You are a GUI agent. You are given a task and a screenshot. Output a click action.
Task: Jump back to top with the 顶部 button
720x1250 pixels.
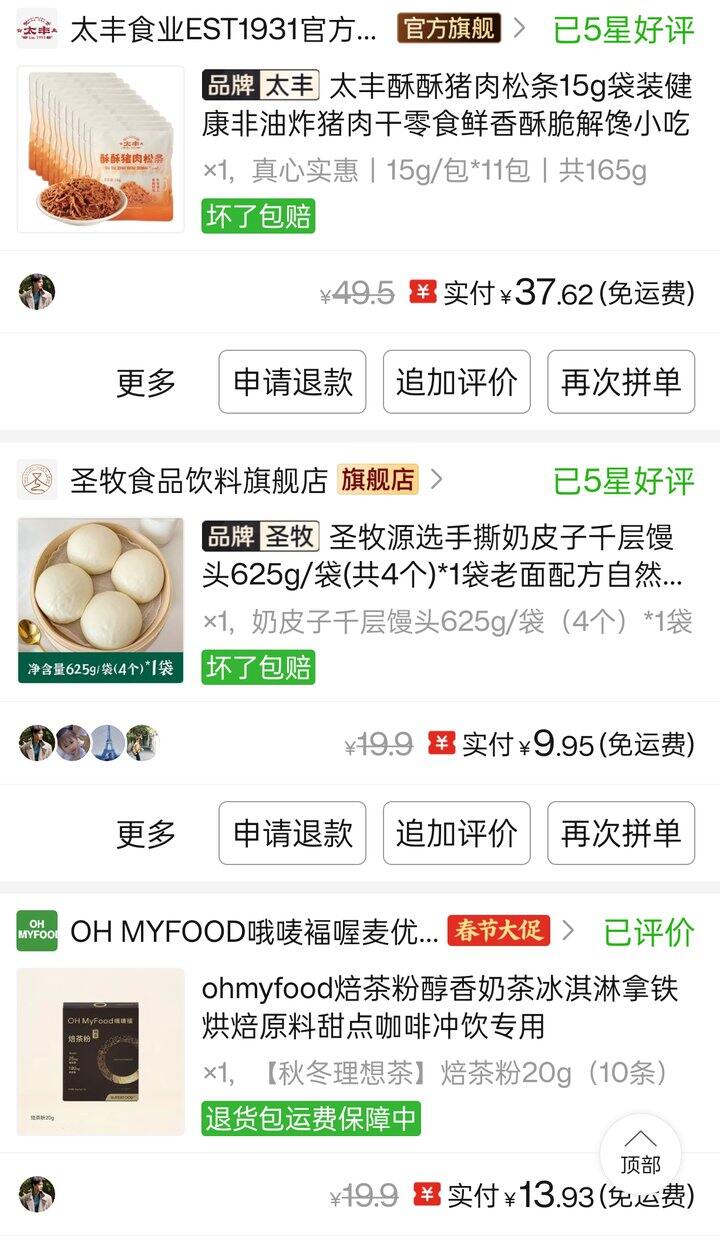pos(640,1153)
